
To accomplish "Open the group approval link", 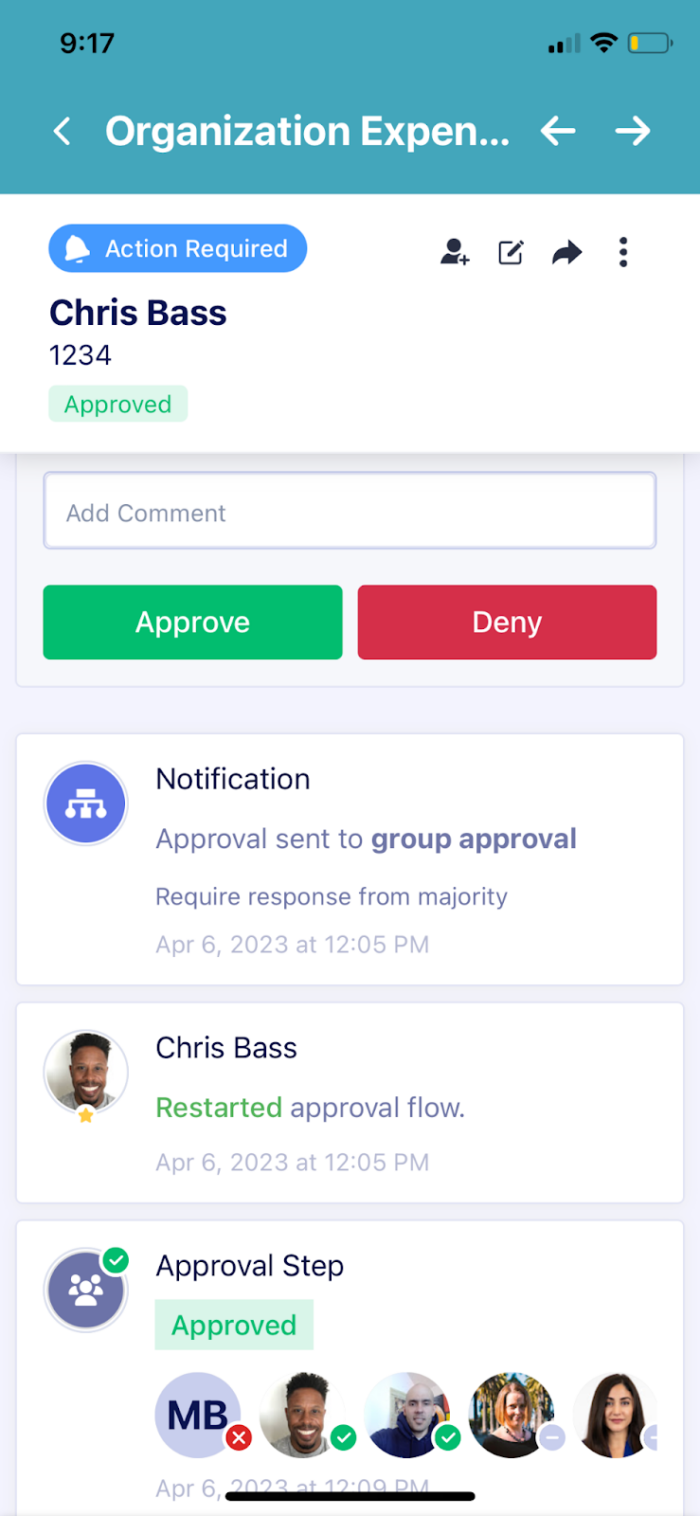I will [x=474, y=838].
